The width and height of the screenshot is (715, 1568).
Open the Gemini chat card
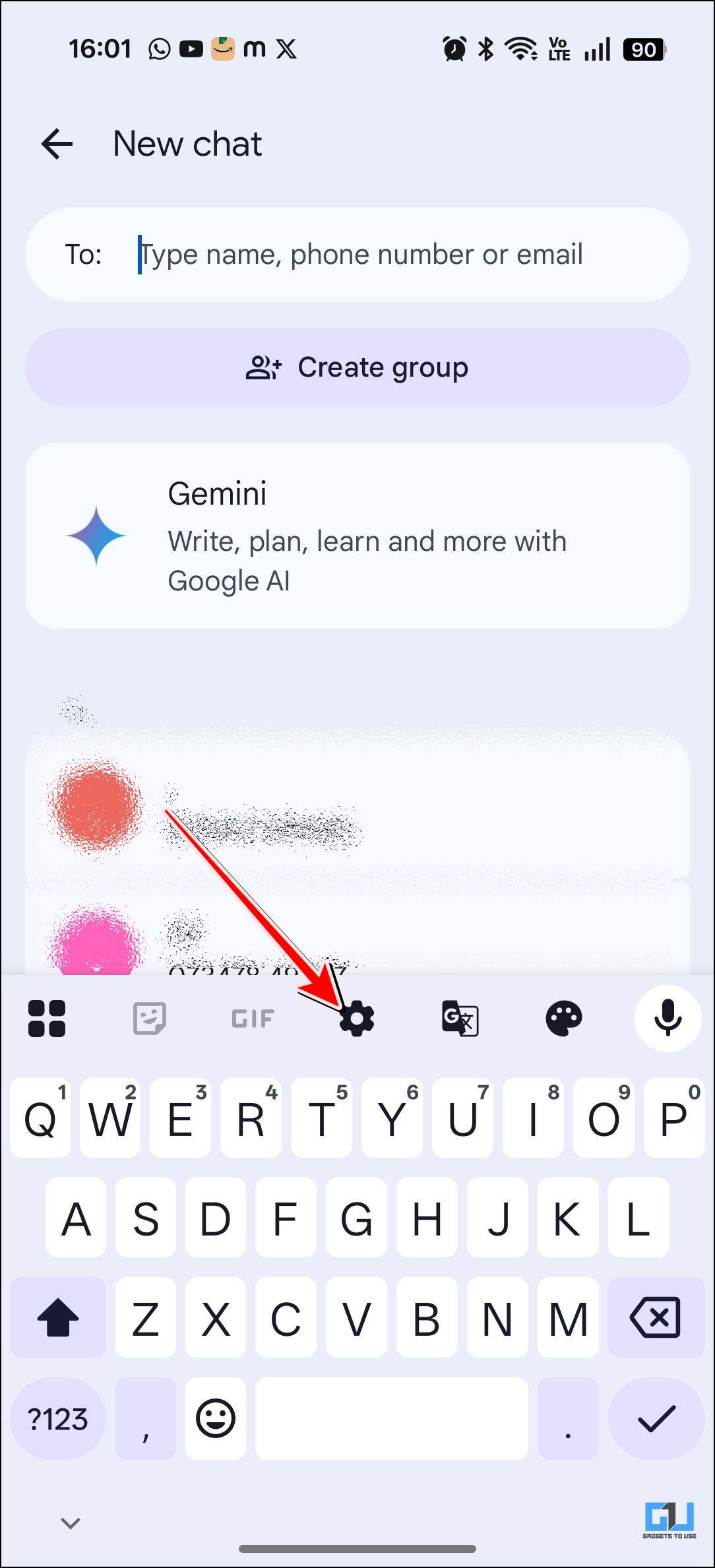(357, 535)
